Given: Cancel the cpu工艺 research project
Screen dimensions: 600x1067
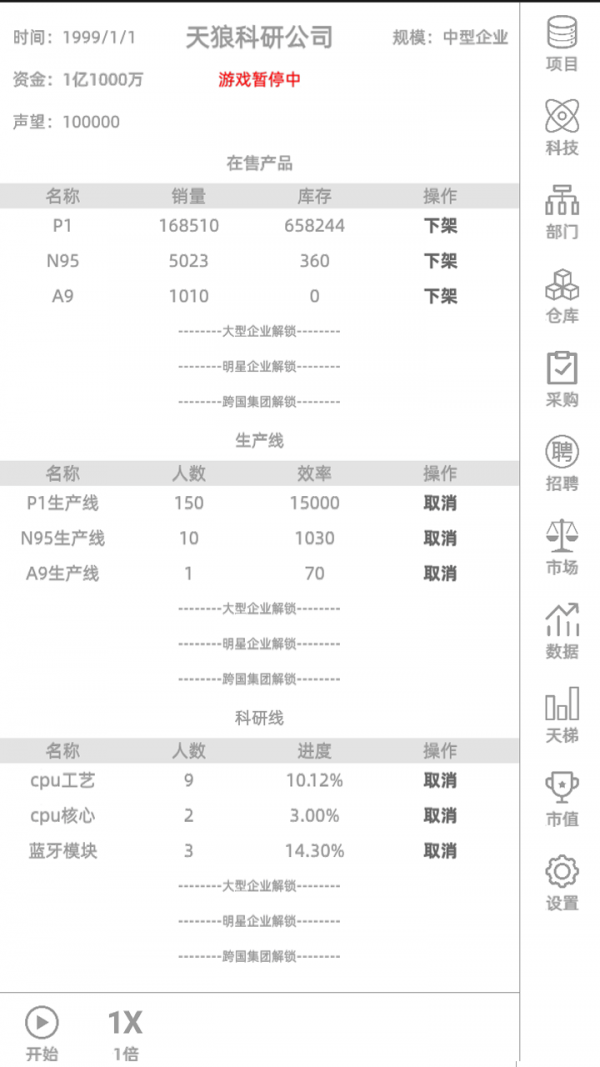Looking at the screenshot, I should 440,780.
